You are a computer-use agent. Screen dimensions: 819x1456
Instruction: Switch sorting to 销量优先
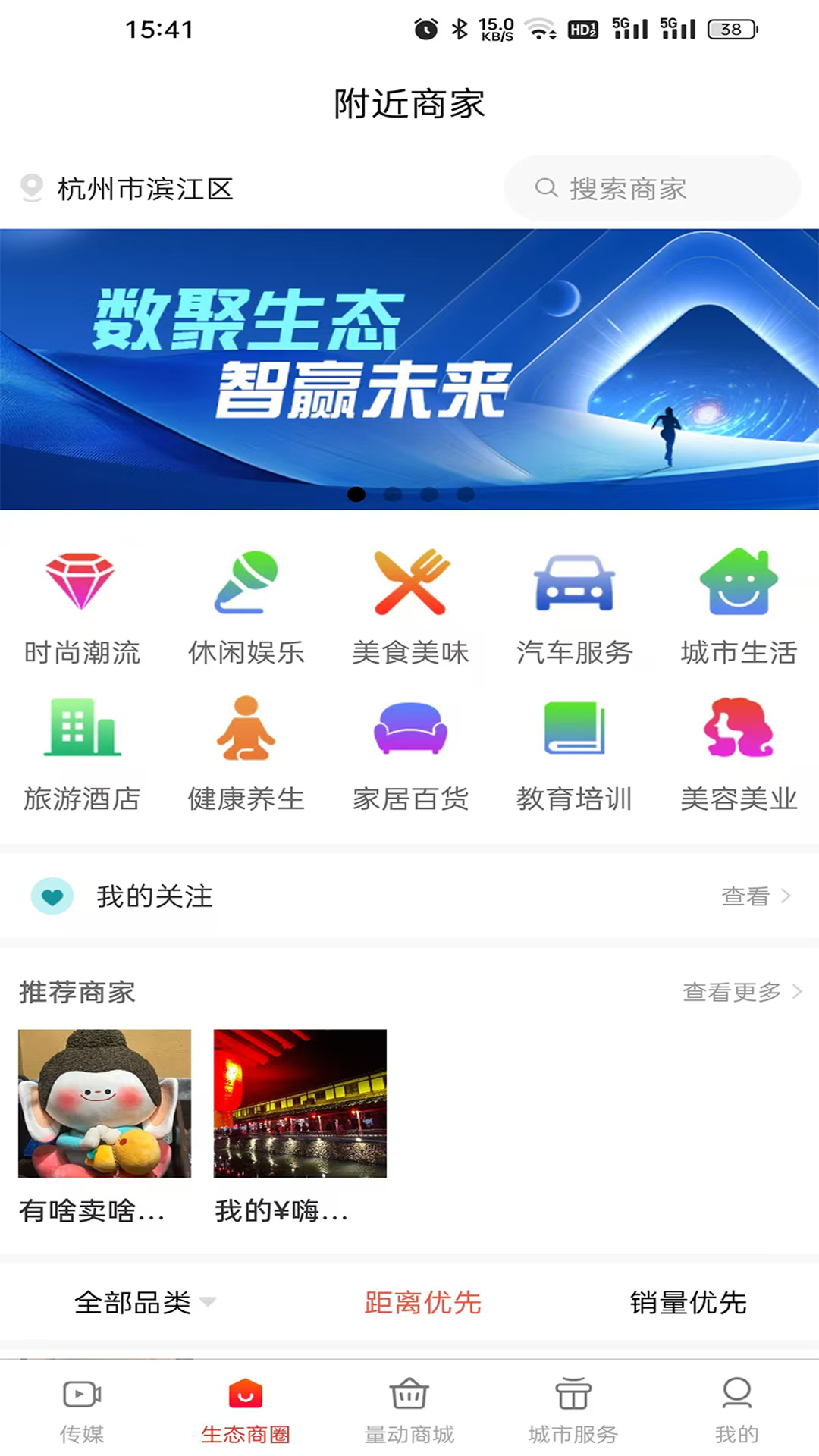click(x=687, y=1303)
